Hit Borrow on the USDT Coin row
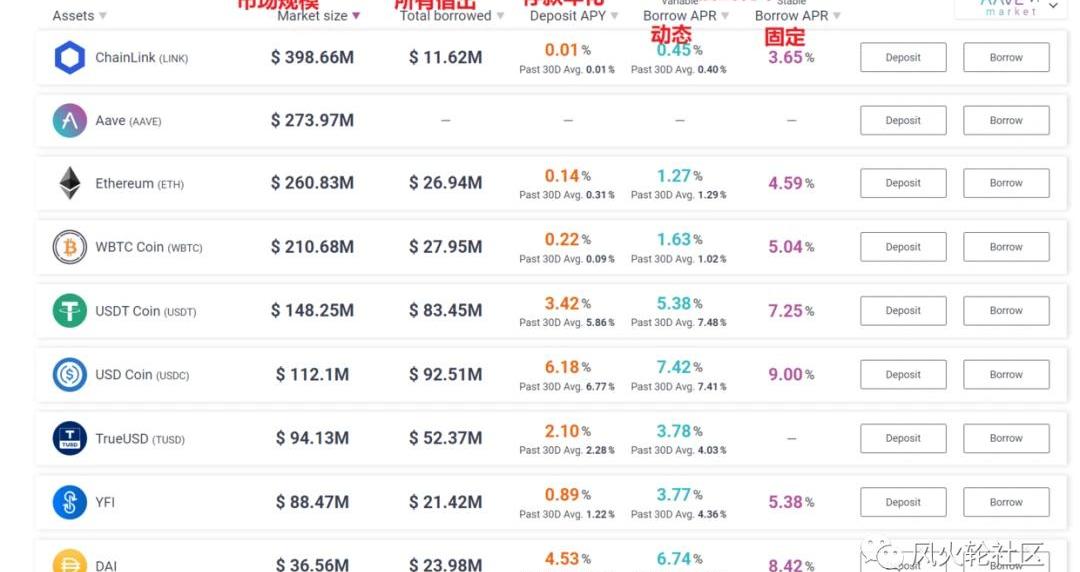This screenshot has height=572, width=1080. coord(1005,311)
